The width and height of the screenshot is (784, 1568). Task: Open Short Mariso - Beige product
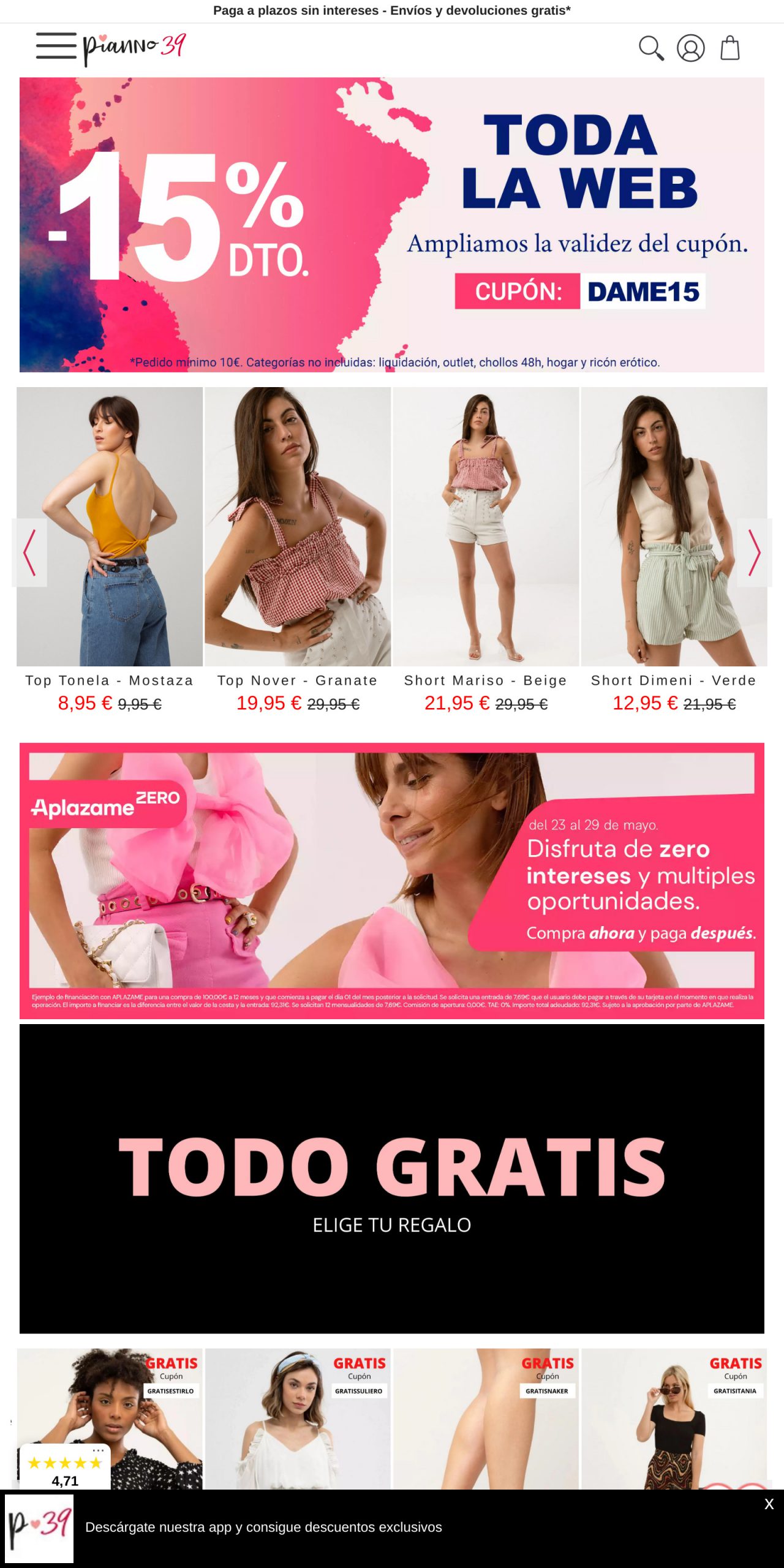point(486,527)
